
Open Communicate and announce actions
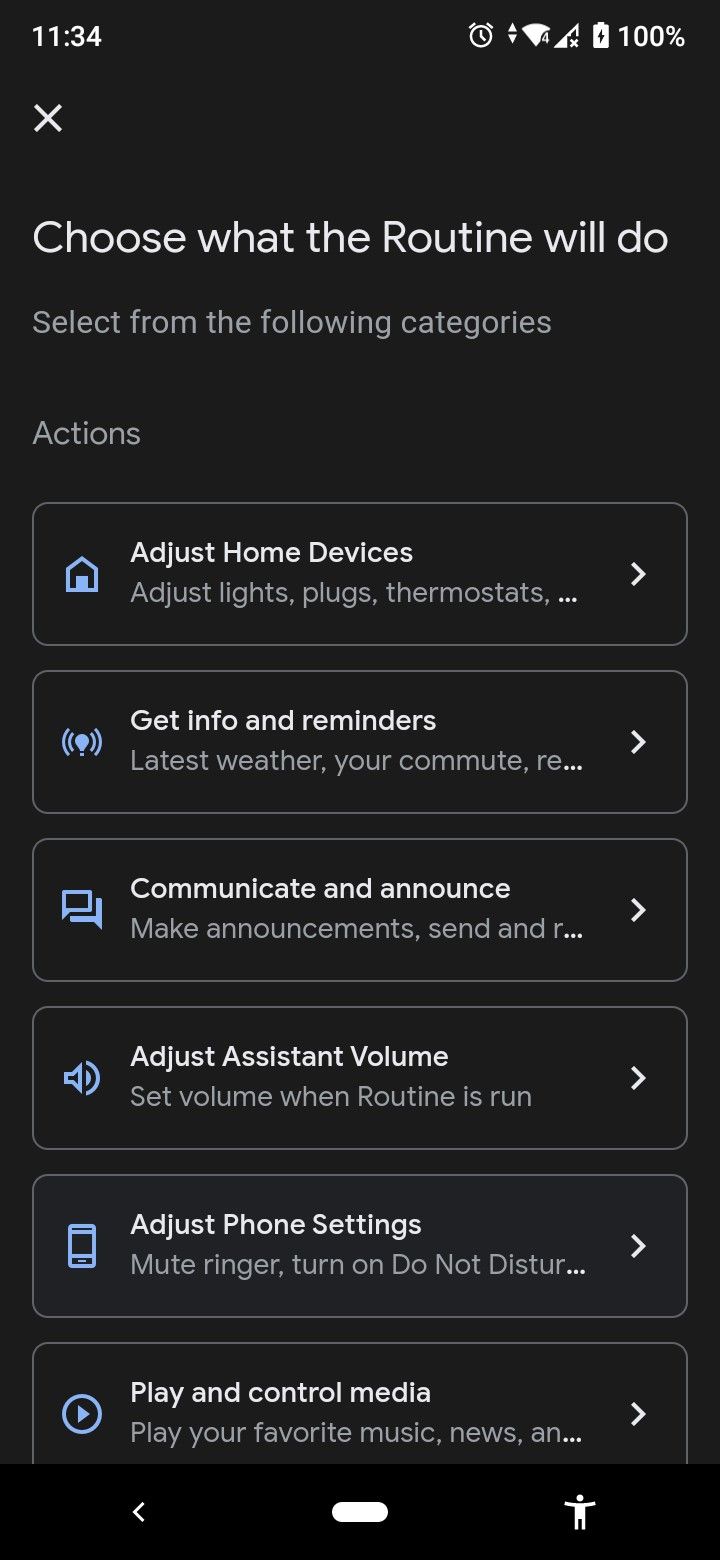360,910
